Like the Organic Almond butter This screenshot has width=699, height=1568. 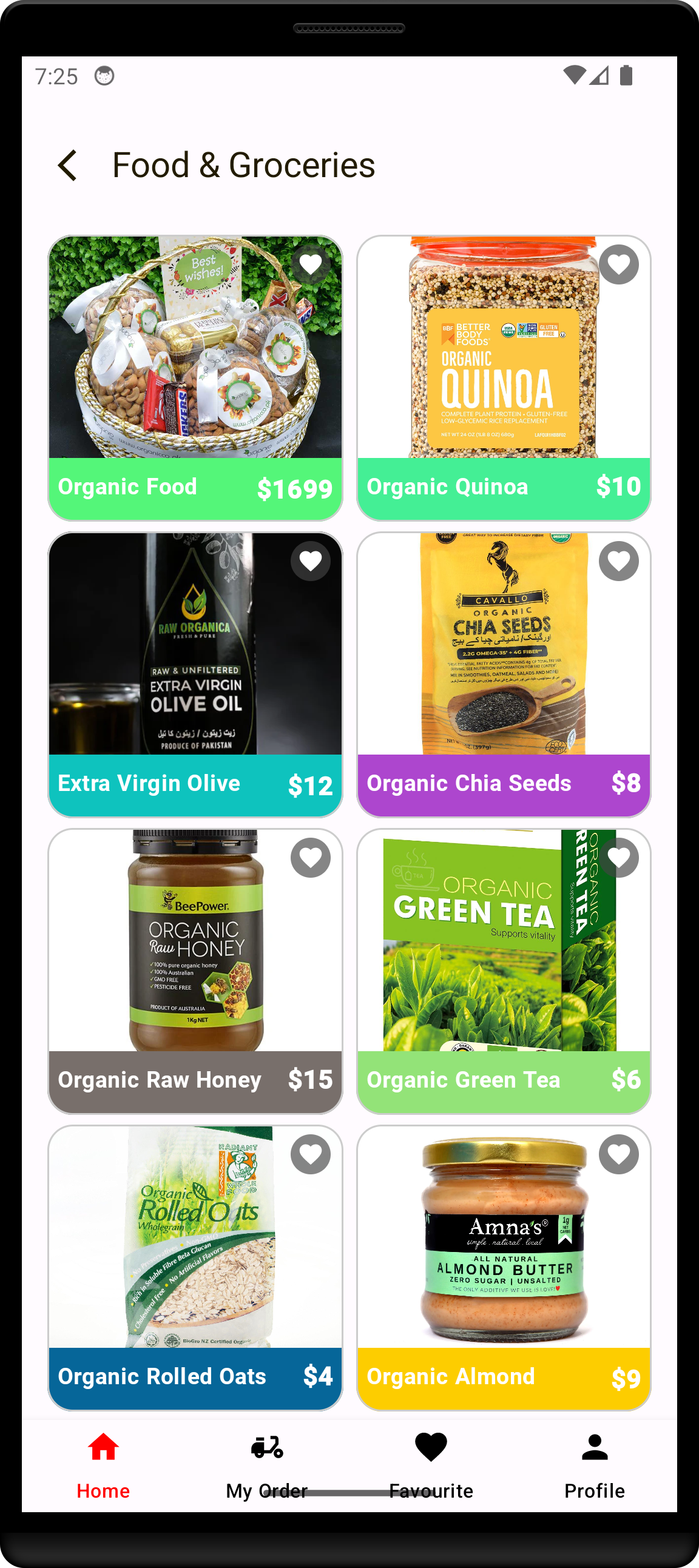[619, 1154]
